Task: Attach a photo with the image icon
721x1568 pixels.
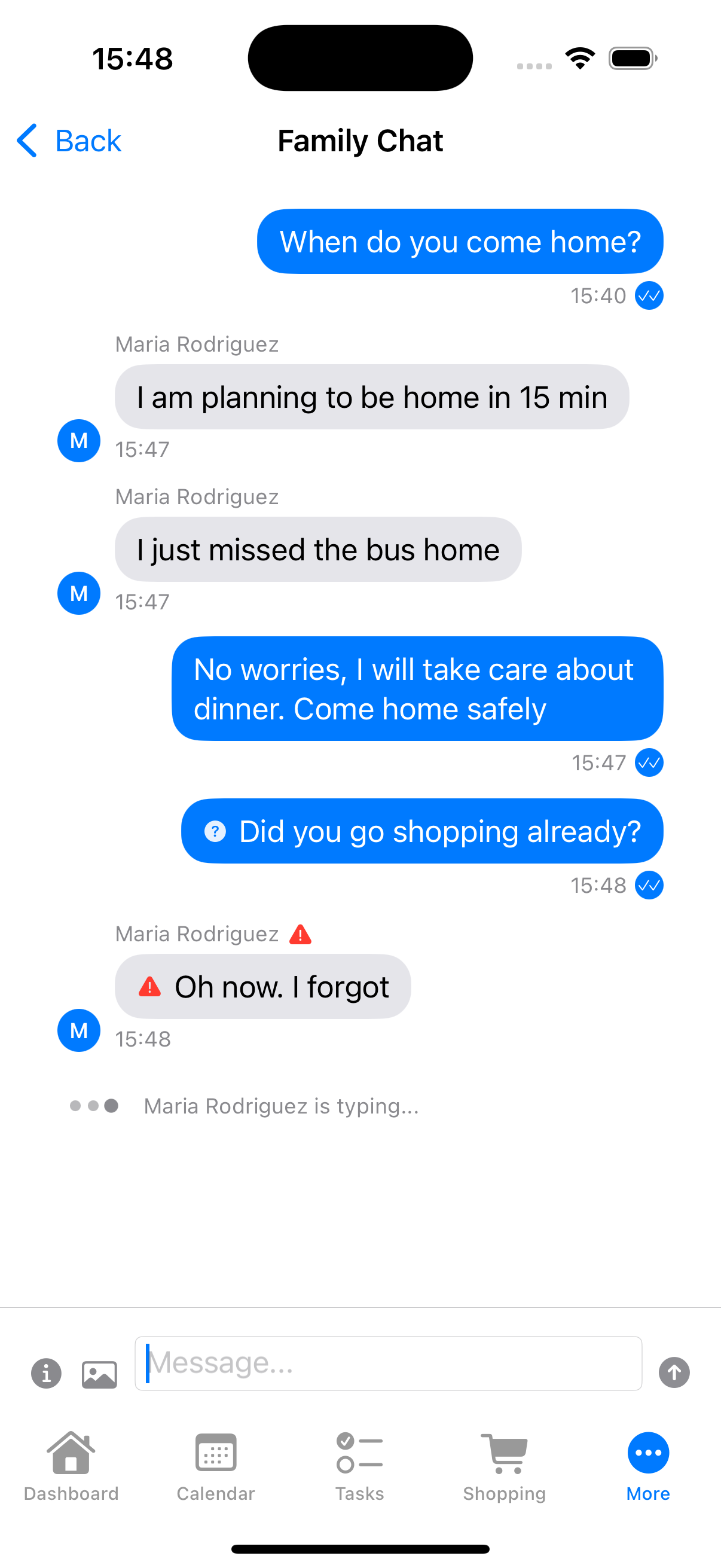Action: (x=99, y=1374)
